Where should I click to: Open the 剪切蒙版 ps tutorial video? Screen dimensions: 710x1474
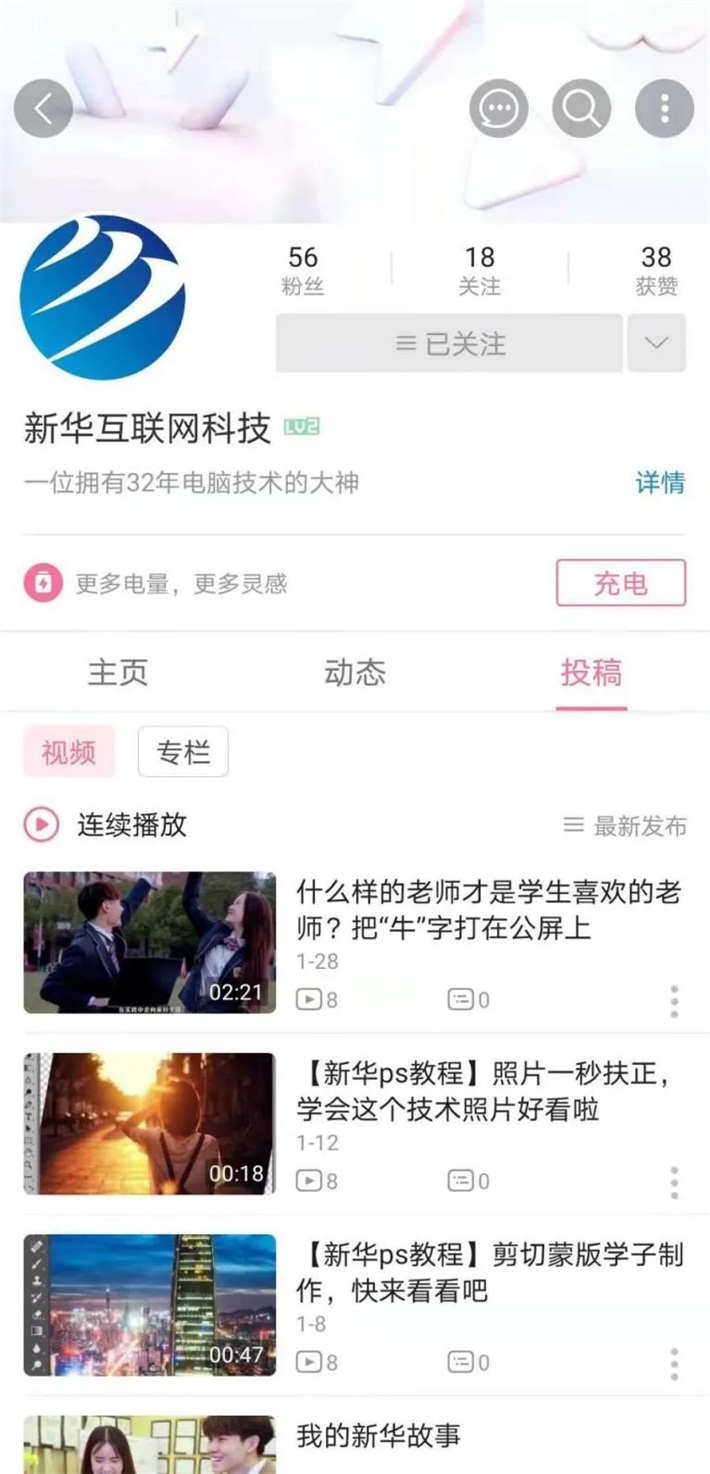pos(489,1272)
